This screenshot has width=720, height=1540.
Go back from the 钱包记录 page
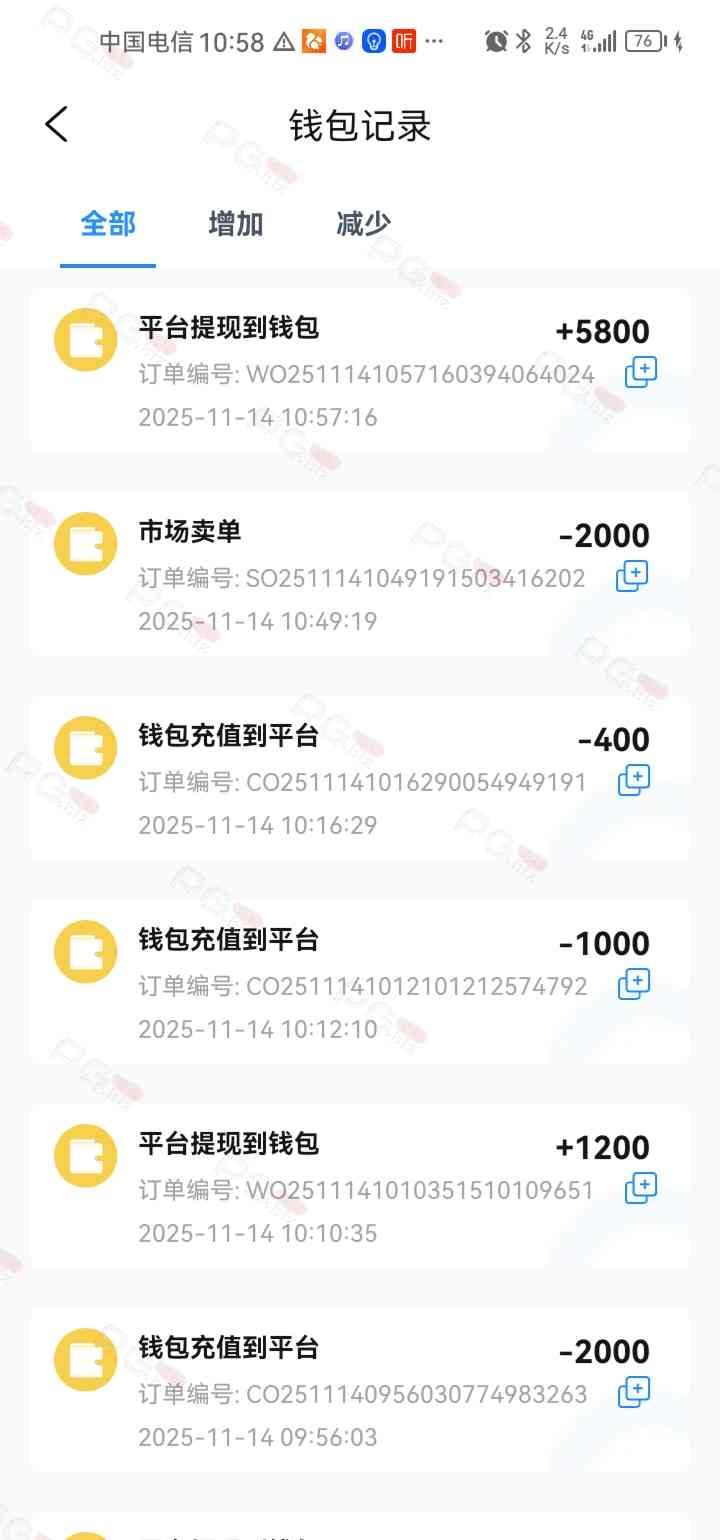57,125
